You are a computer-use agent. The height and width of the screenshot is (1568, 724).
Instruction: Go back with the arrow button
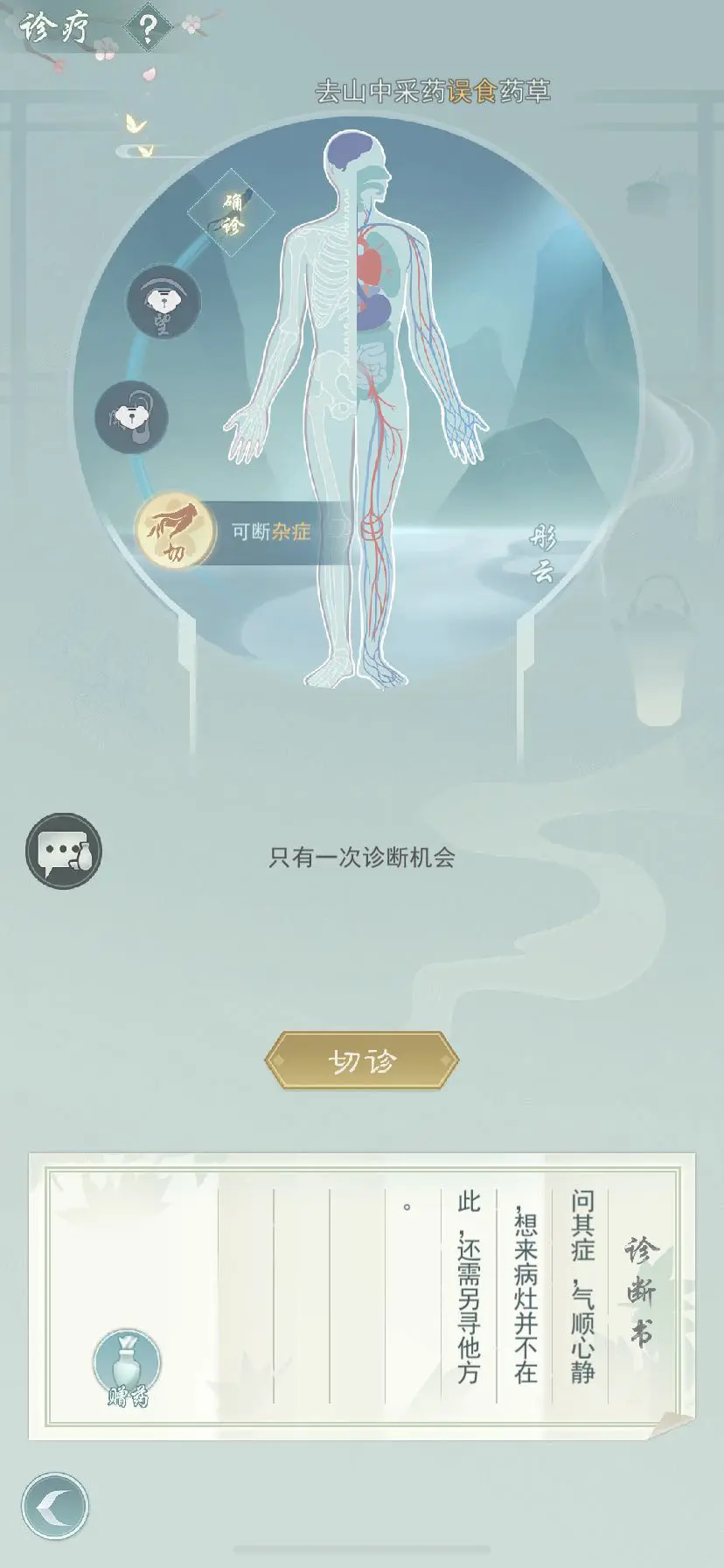(x=55, y=1507)
